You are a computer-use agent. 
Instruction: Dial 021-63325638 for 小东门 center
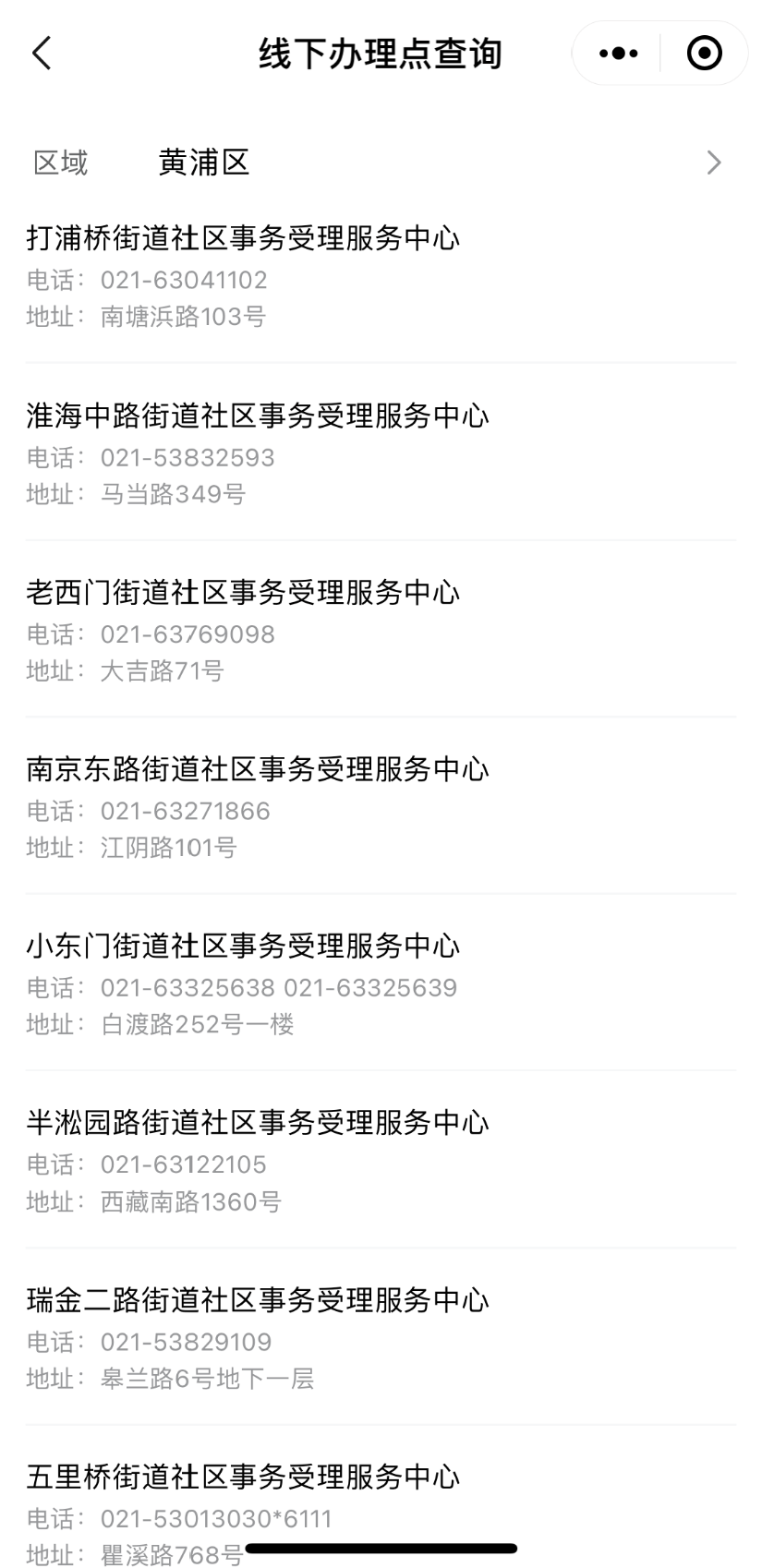(183, 987)
